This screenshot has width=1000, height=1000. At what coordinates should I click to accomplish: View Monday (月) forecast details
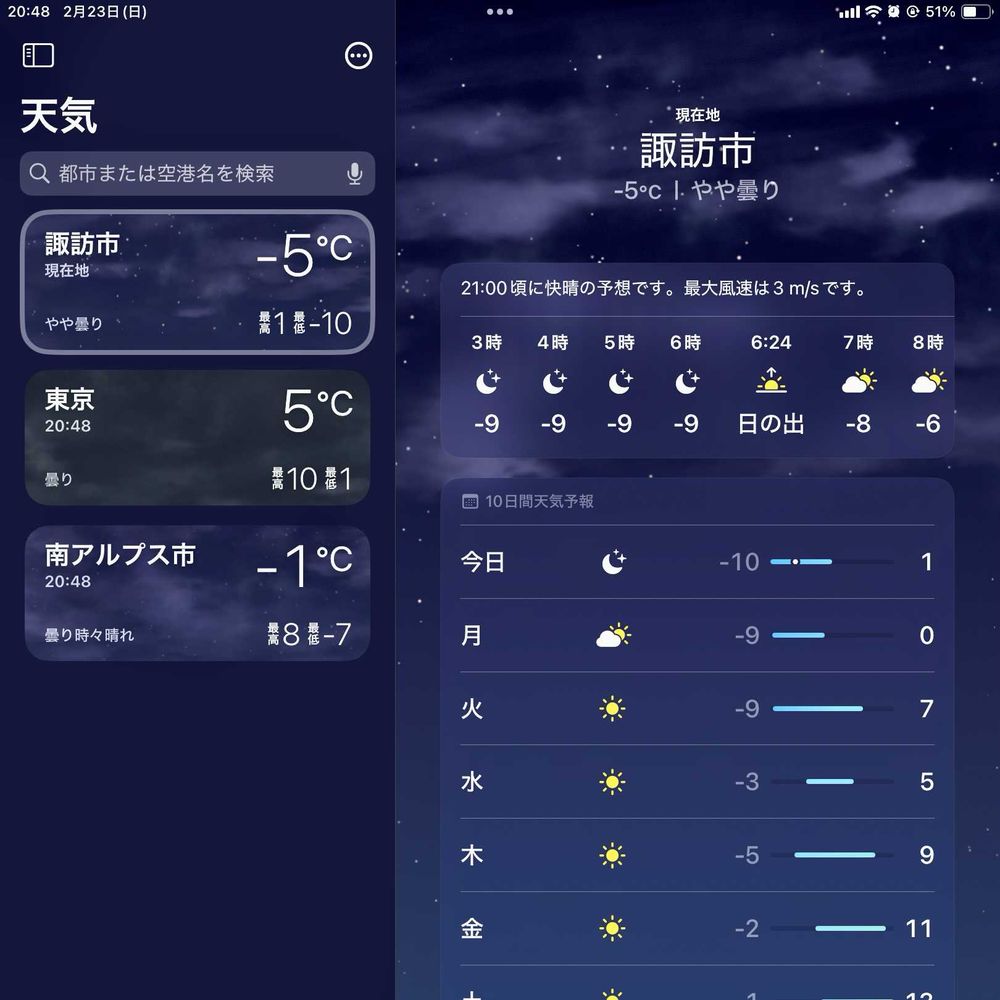tap(697, 636)
